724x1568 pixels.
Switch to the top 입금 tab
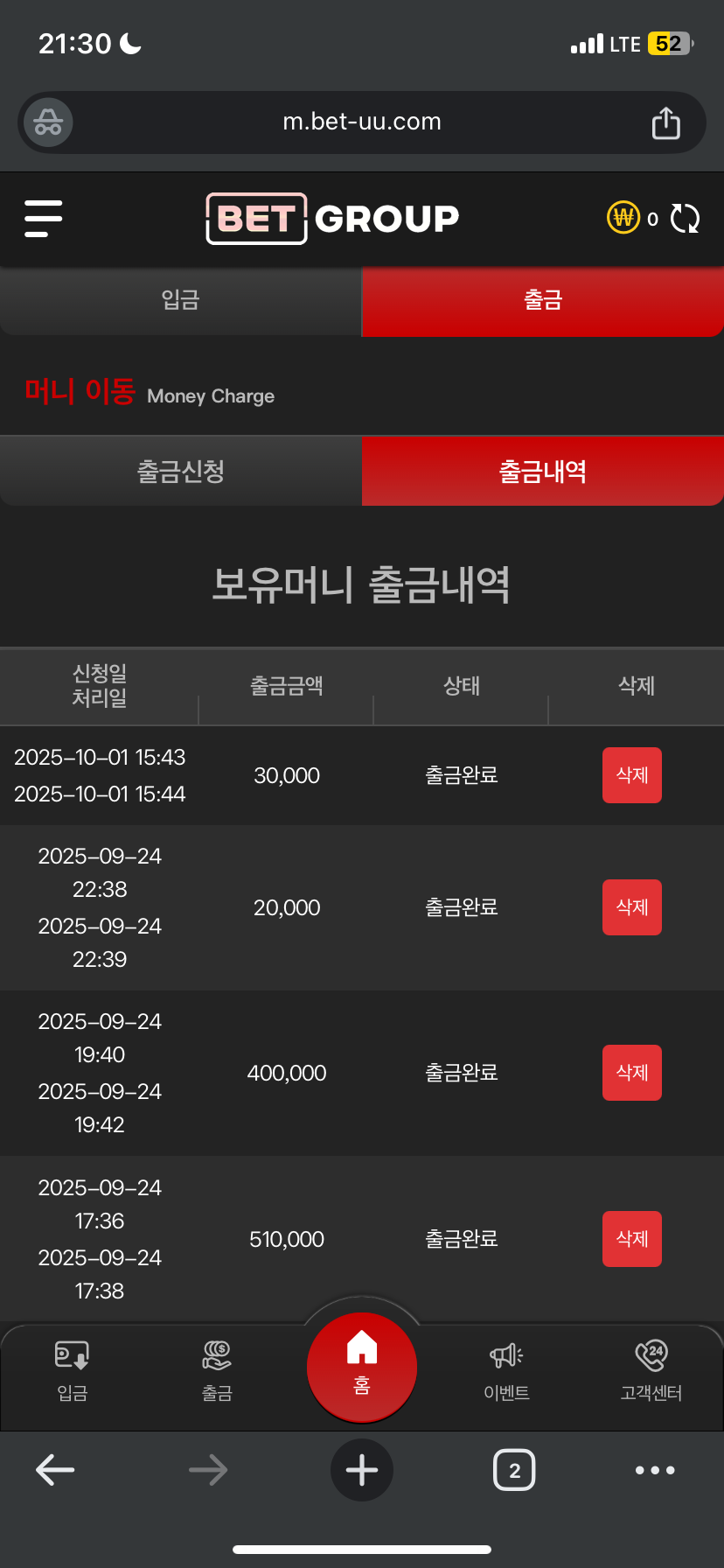tap(180, 301)
